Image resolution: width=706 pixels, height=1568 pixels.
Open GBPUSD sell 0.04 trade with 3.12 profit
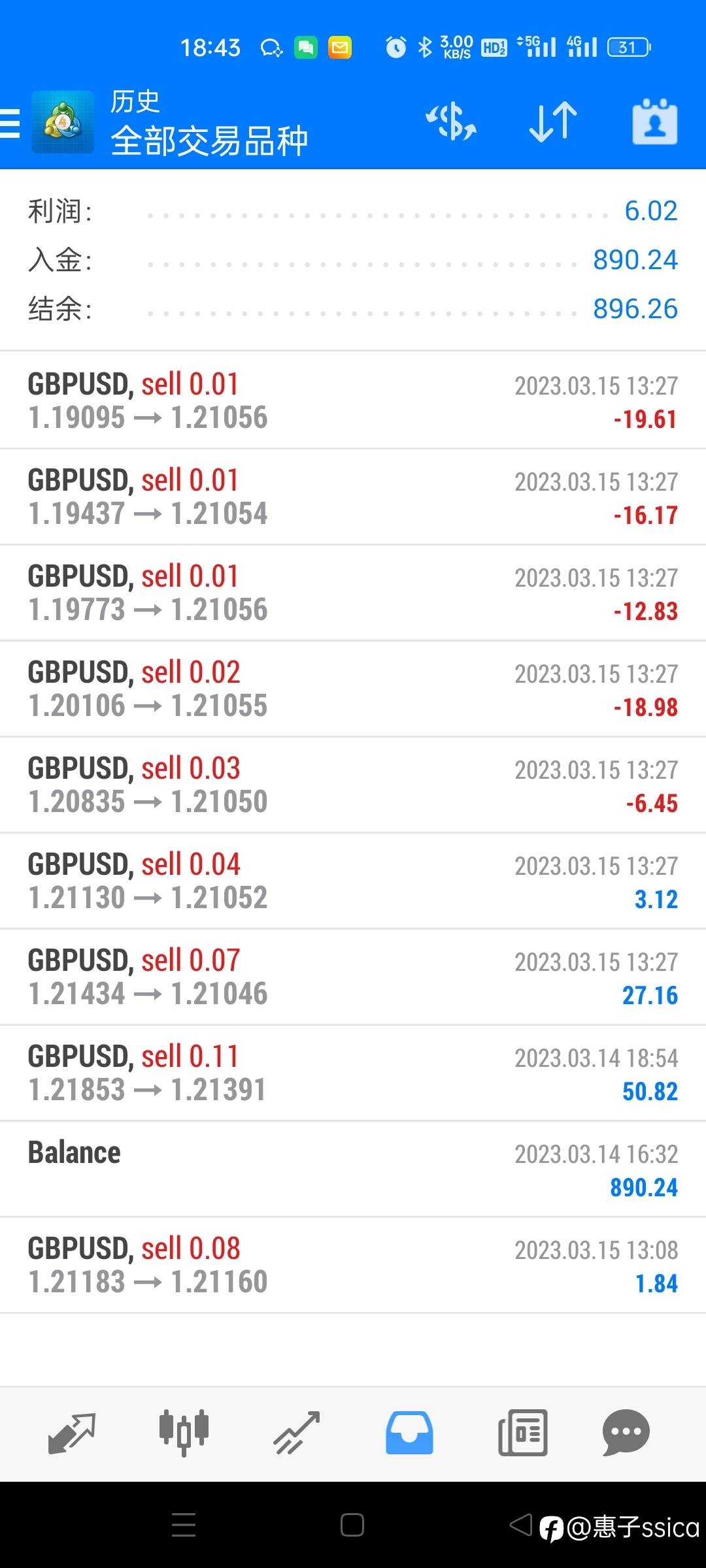point(353,881)
